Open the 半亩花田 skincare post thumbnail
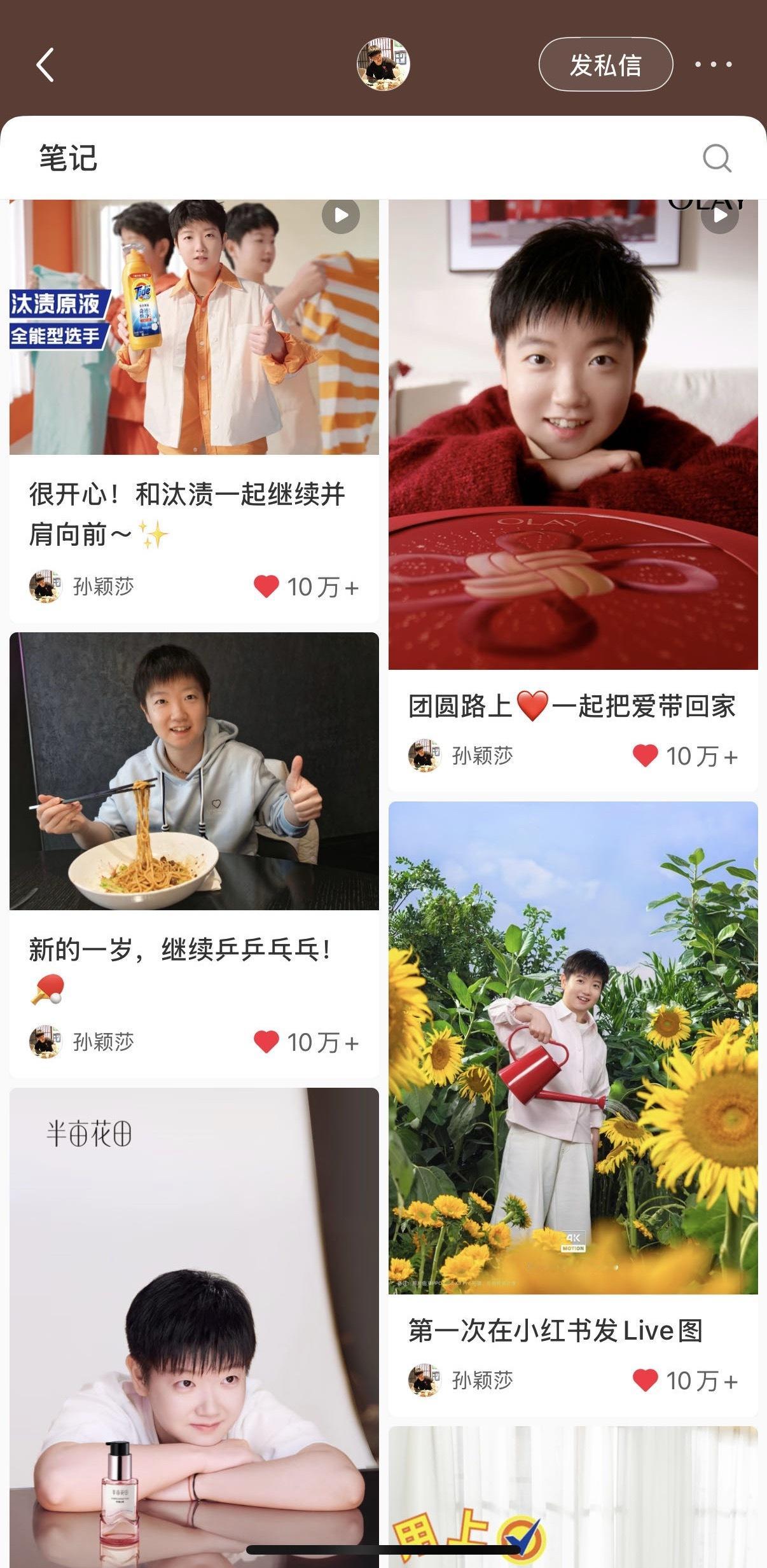The width and height of the screenshot is (767, 1568). coord(191,1304)
